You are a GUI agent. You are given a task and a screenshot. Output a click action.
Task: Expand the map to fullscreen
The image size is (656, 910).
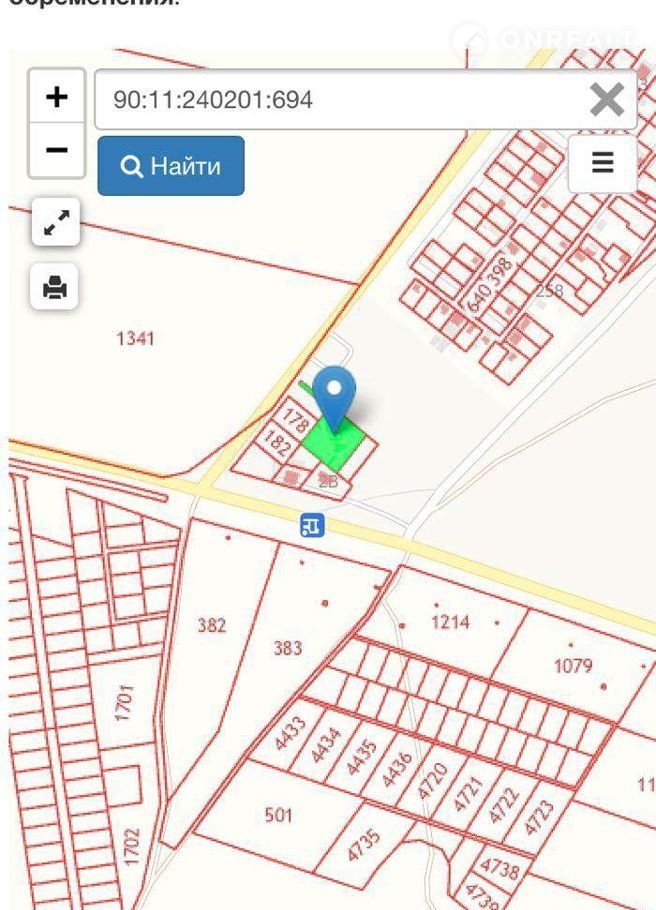point(56,223)
